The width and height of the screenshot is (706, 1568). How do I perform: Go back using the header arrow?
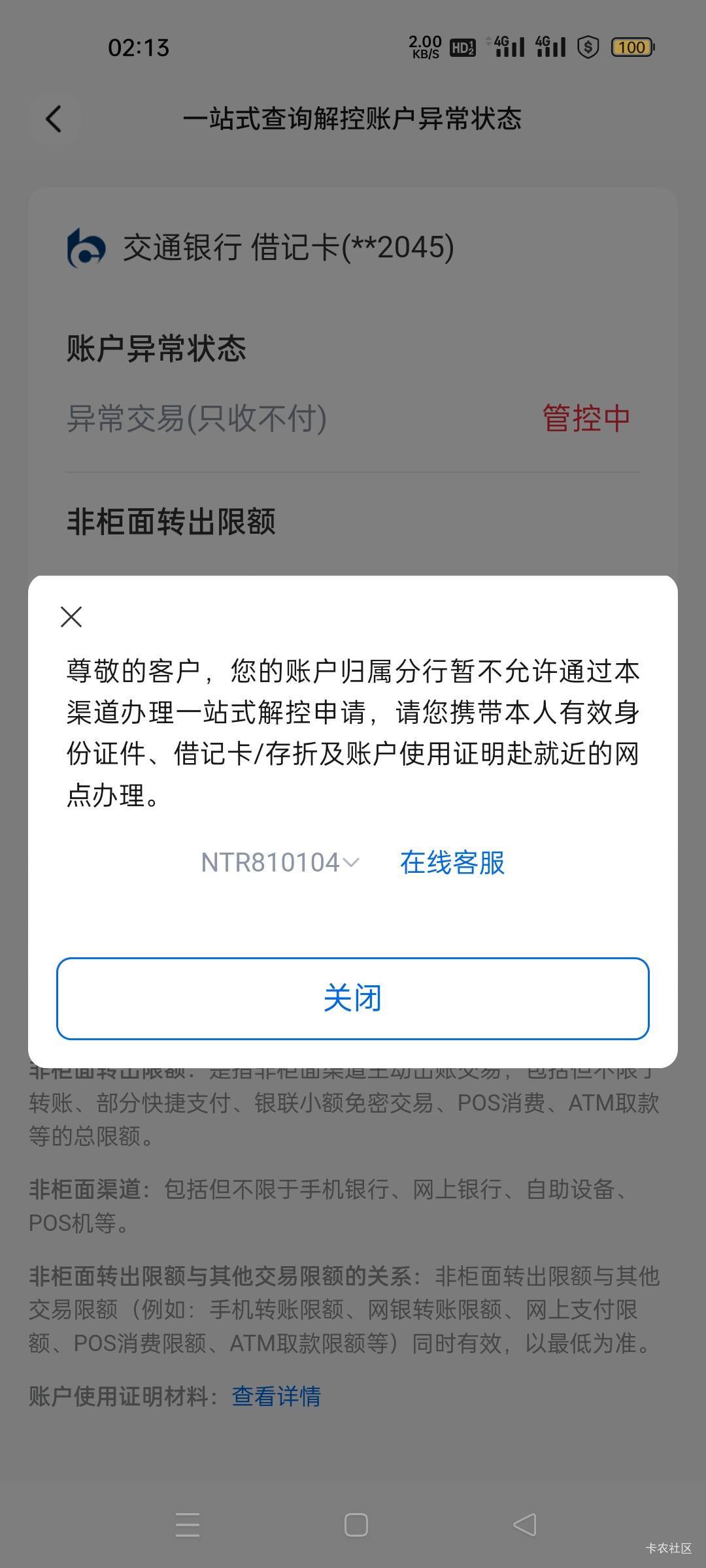click(54, 119)
